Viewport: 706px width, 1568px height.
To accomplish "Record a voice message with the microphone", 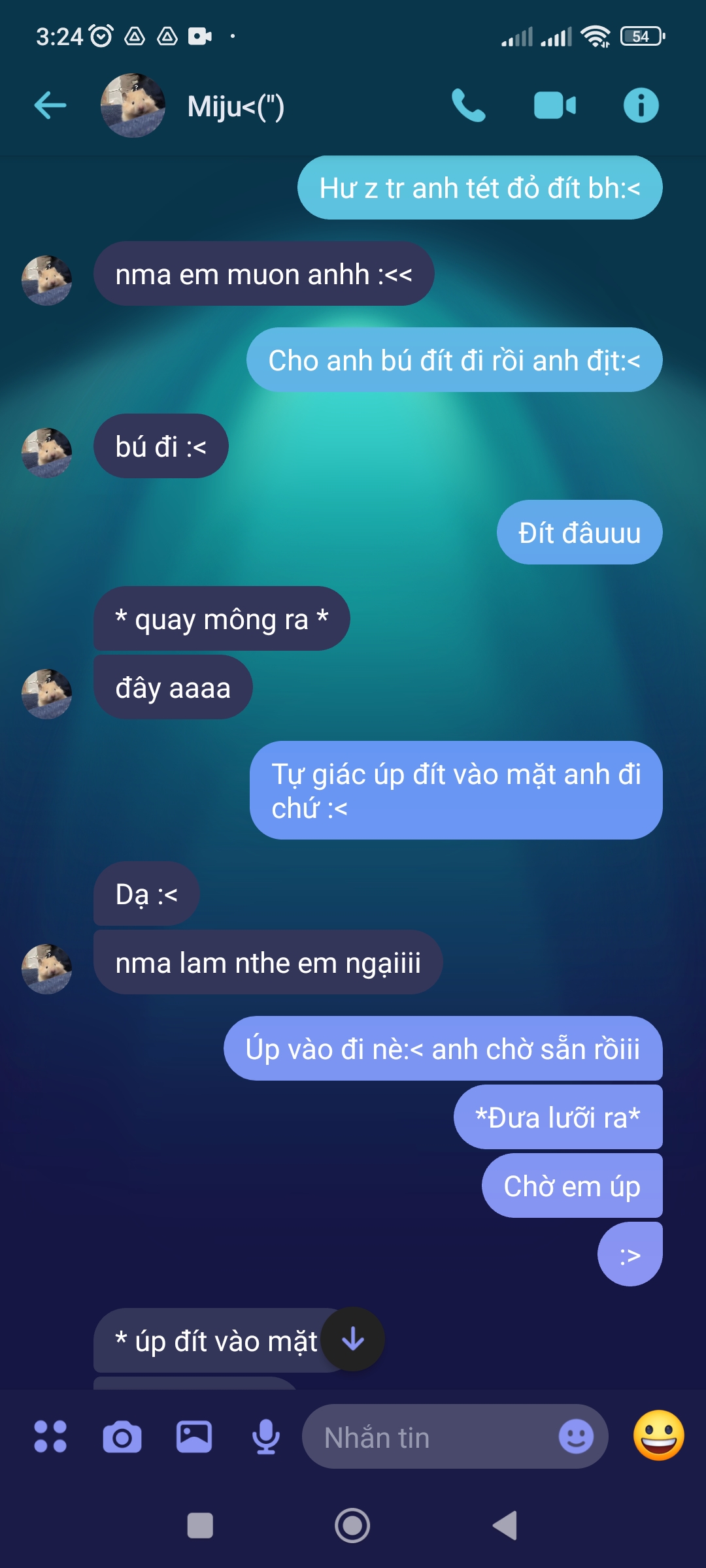I will (x=266, y=1437).
